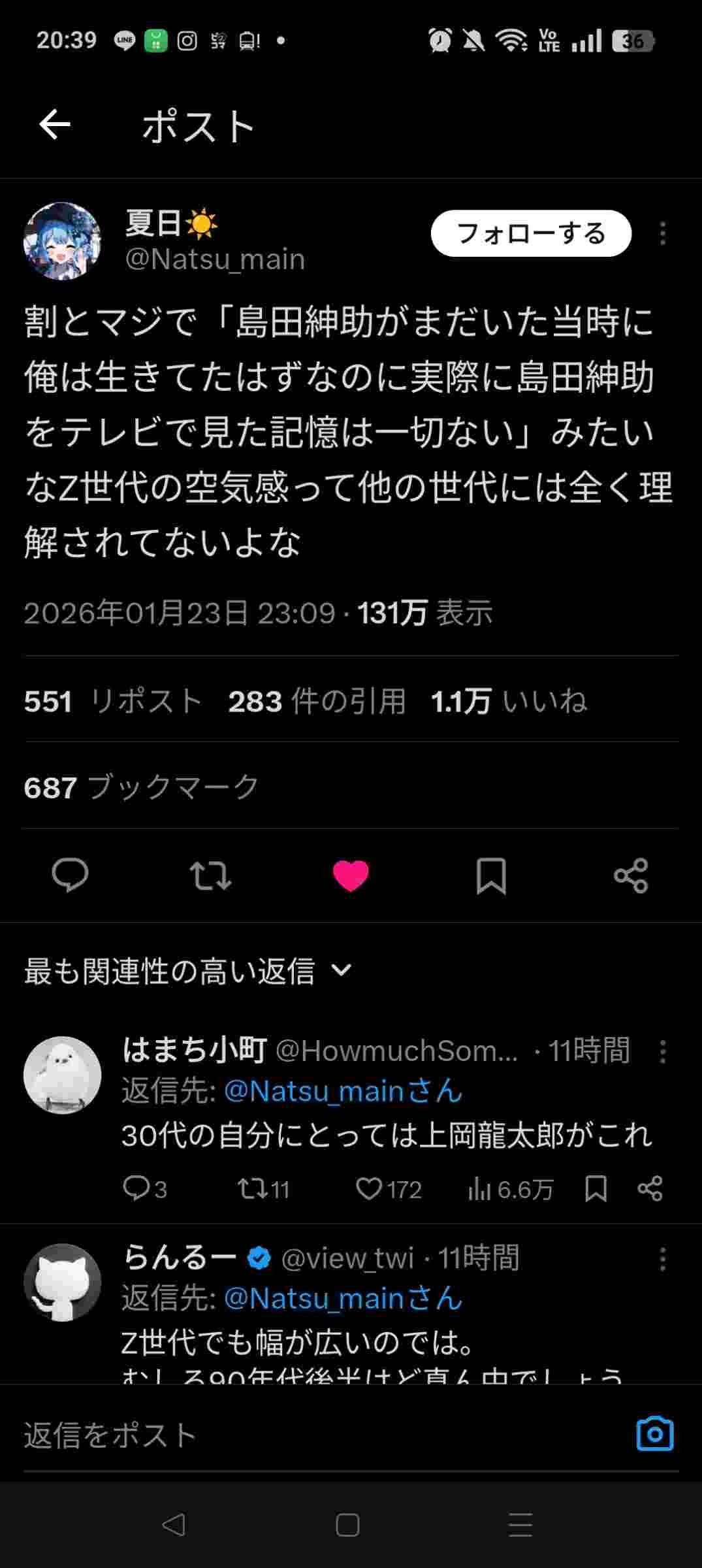Image resolution: width=702 pixels, height=1568 pixels.
Task: Repost はまち小町's reply
Action: pos(250,1188)
